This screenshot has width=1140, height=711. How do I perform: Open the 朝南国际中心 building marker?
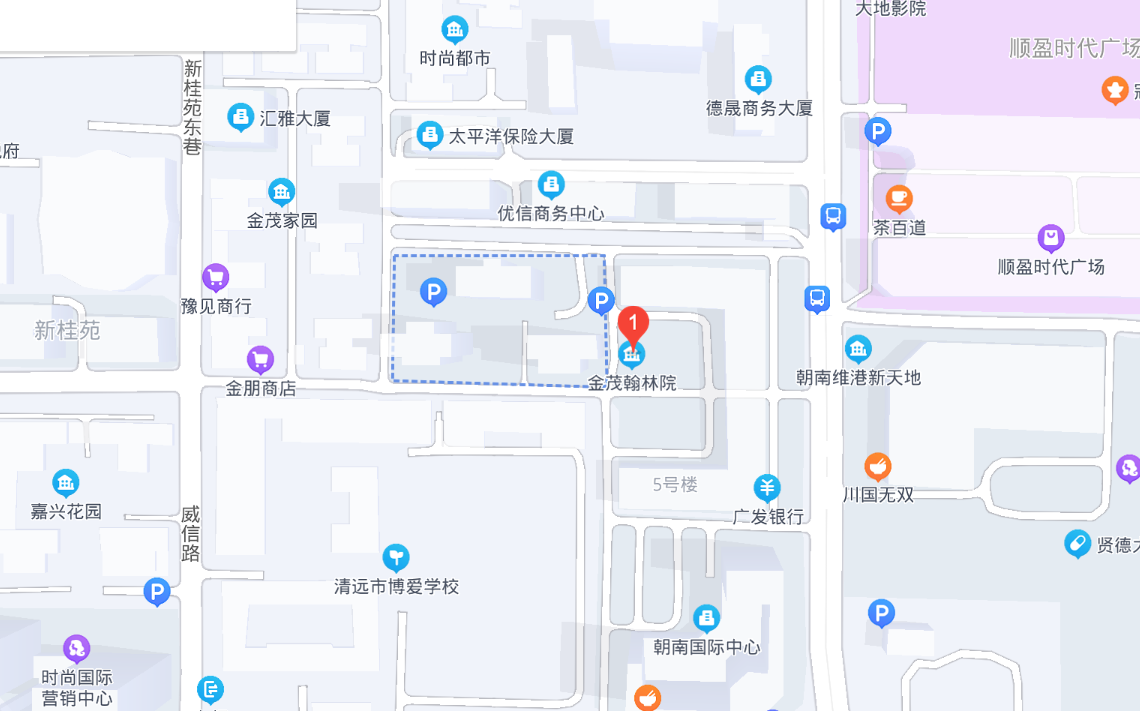click(706, 618)
